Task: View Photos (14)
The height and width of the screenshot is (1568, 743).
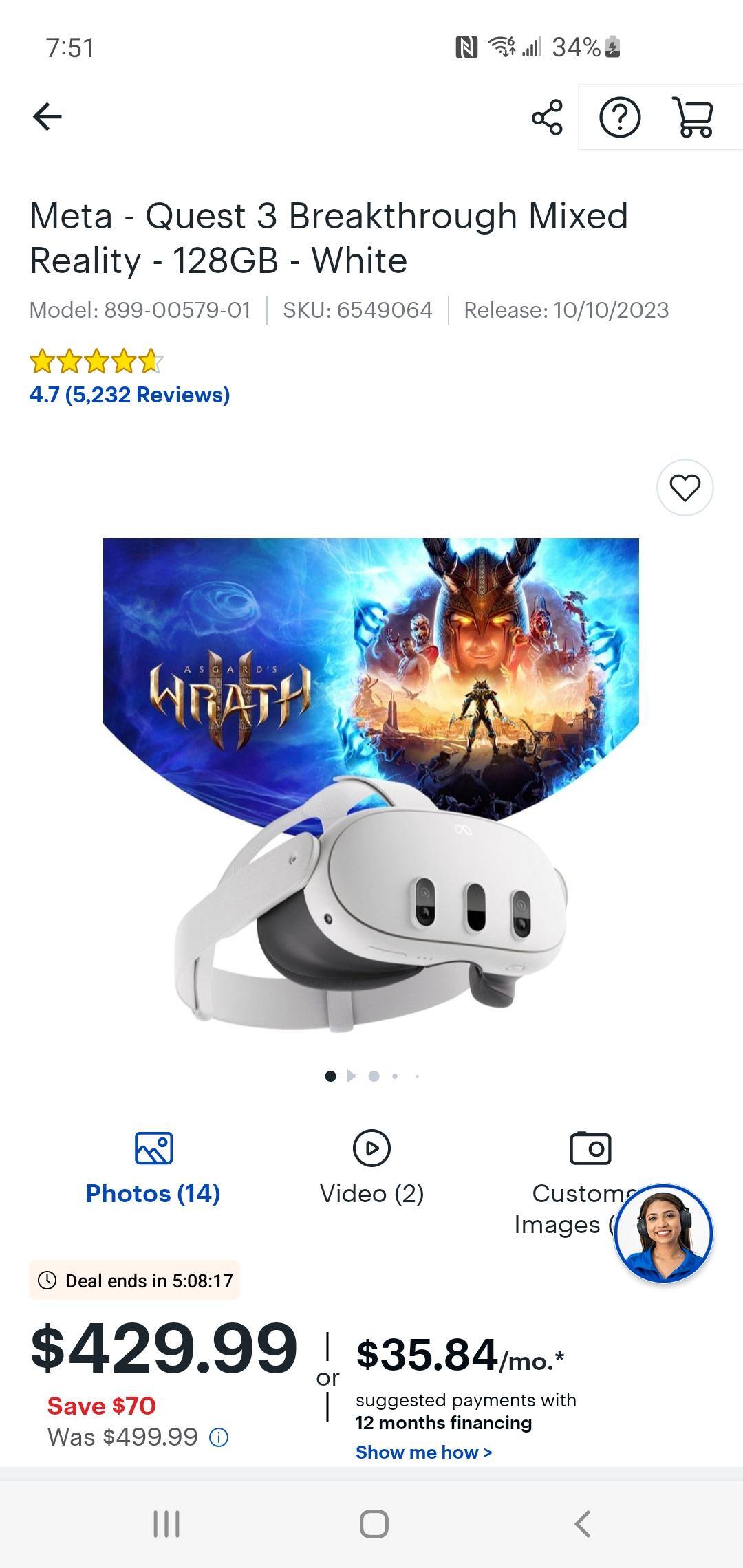Action: tap(153, 1169)
